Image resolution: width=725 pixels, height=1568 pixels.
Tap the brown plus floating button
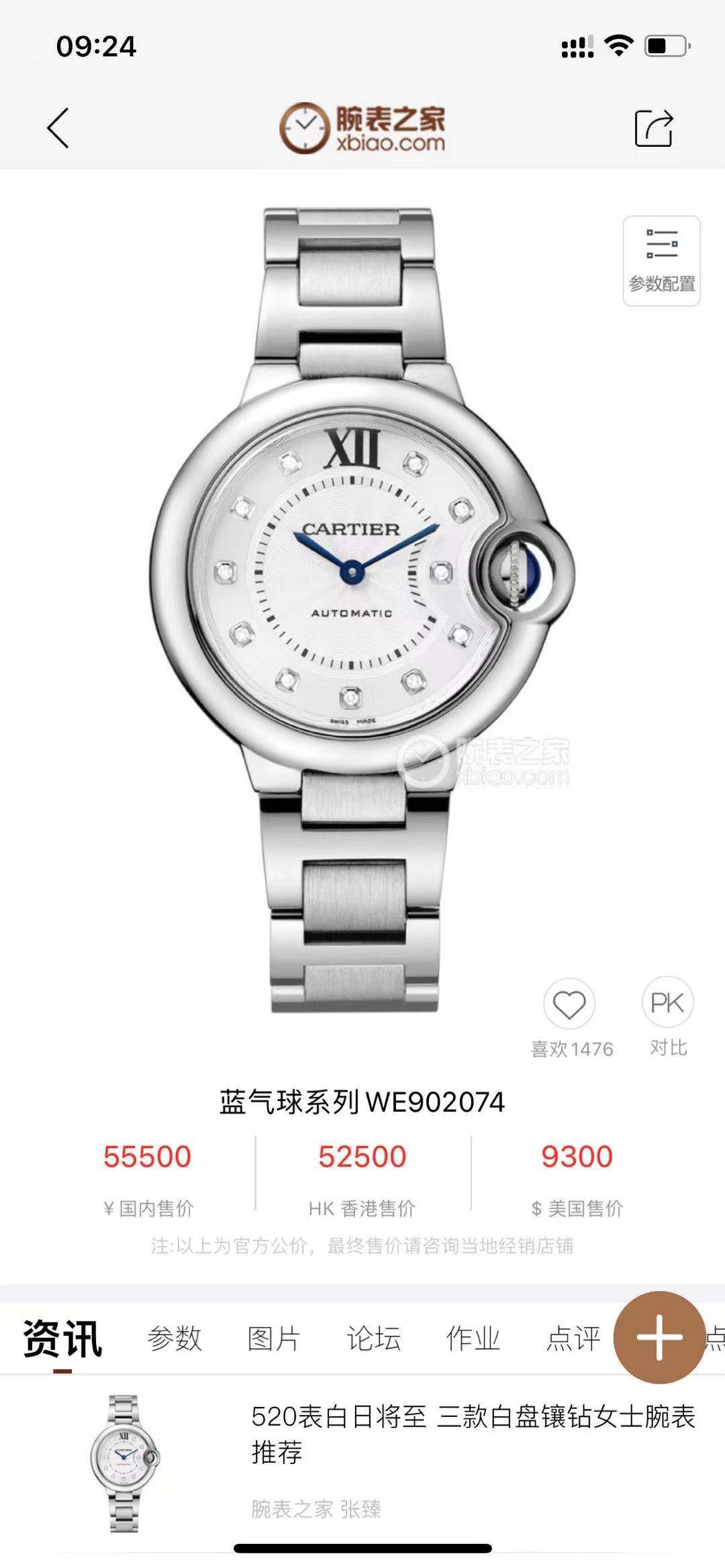pos(659,1337)
